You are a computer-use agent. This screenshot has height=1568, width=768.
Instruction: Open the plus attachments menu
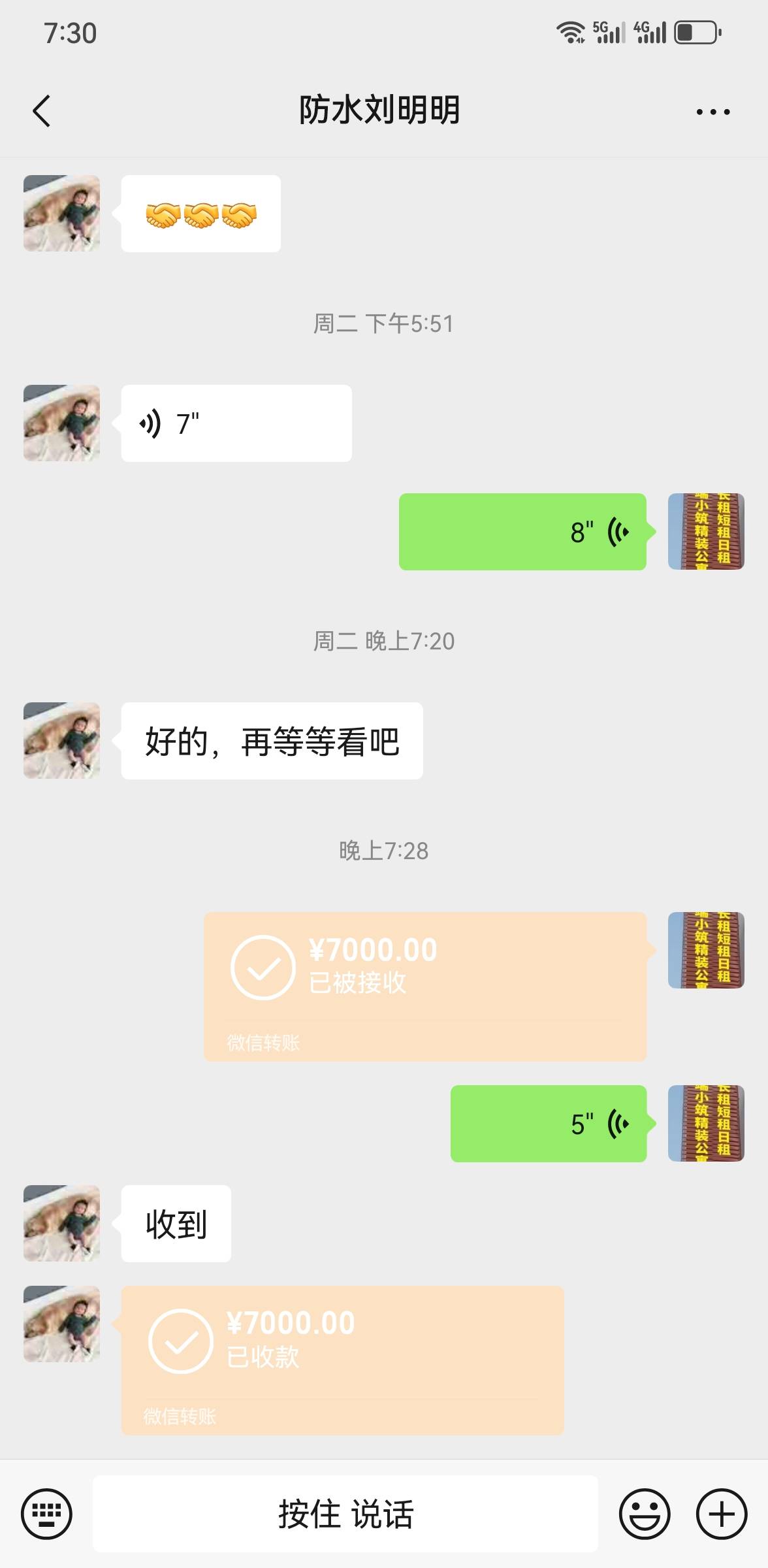(721, 1514)
